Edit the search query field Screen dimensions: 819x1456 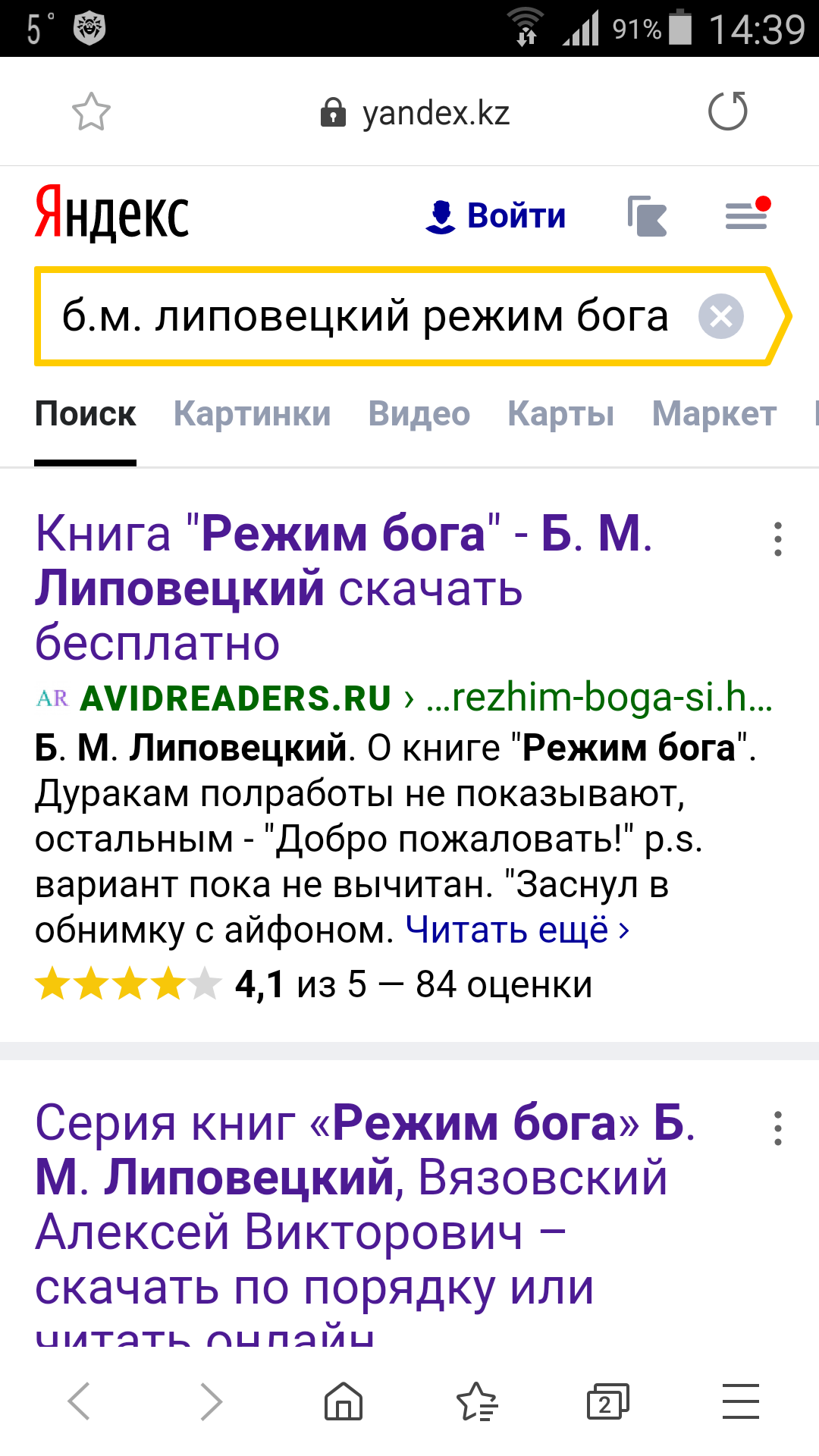tap(364, 316)
